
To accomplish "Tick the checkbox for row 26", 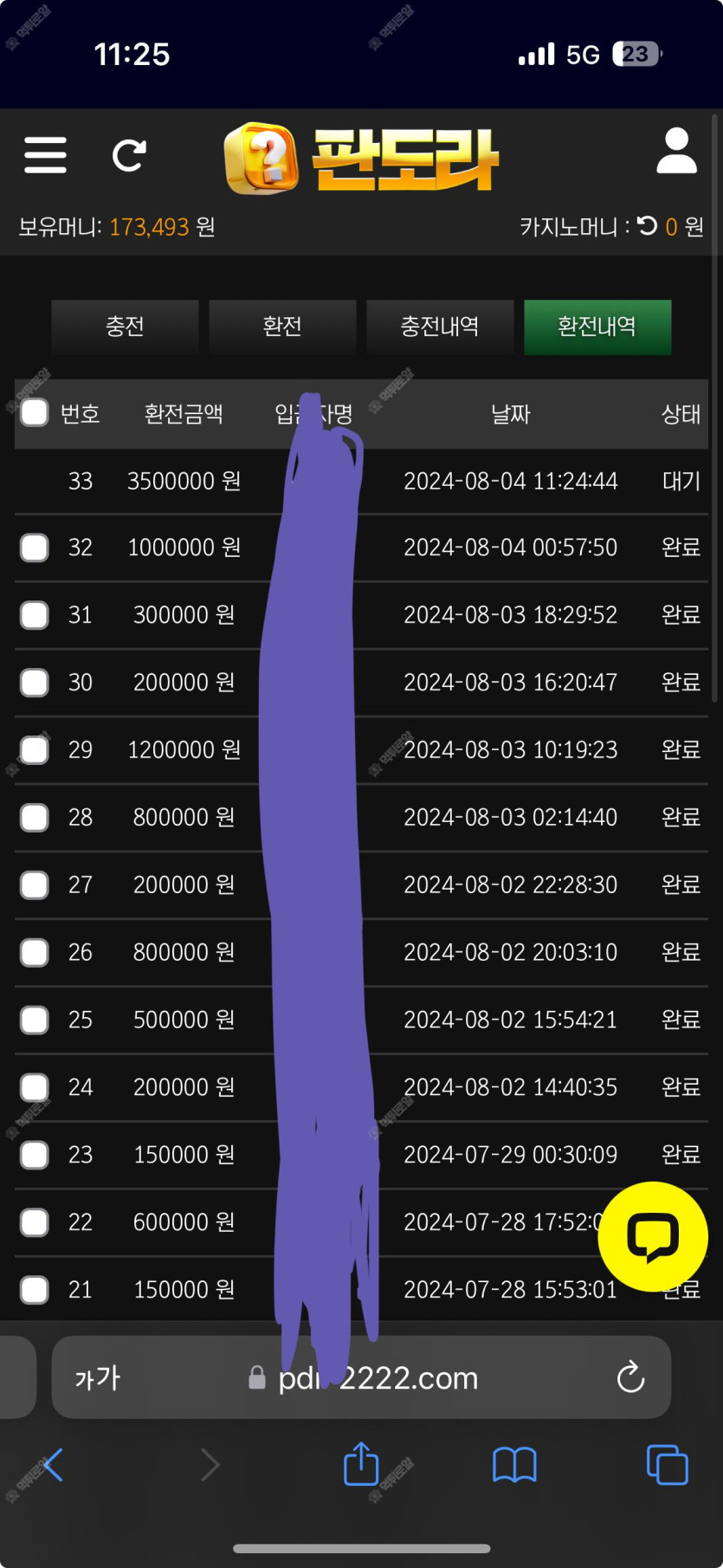I will point(35,952).
